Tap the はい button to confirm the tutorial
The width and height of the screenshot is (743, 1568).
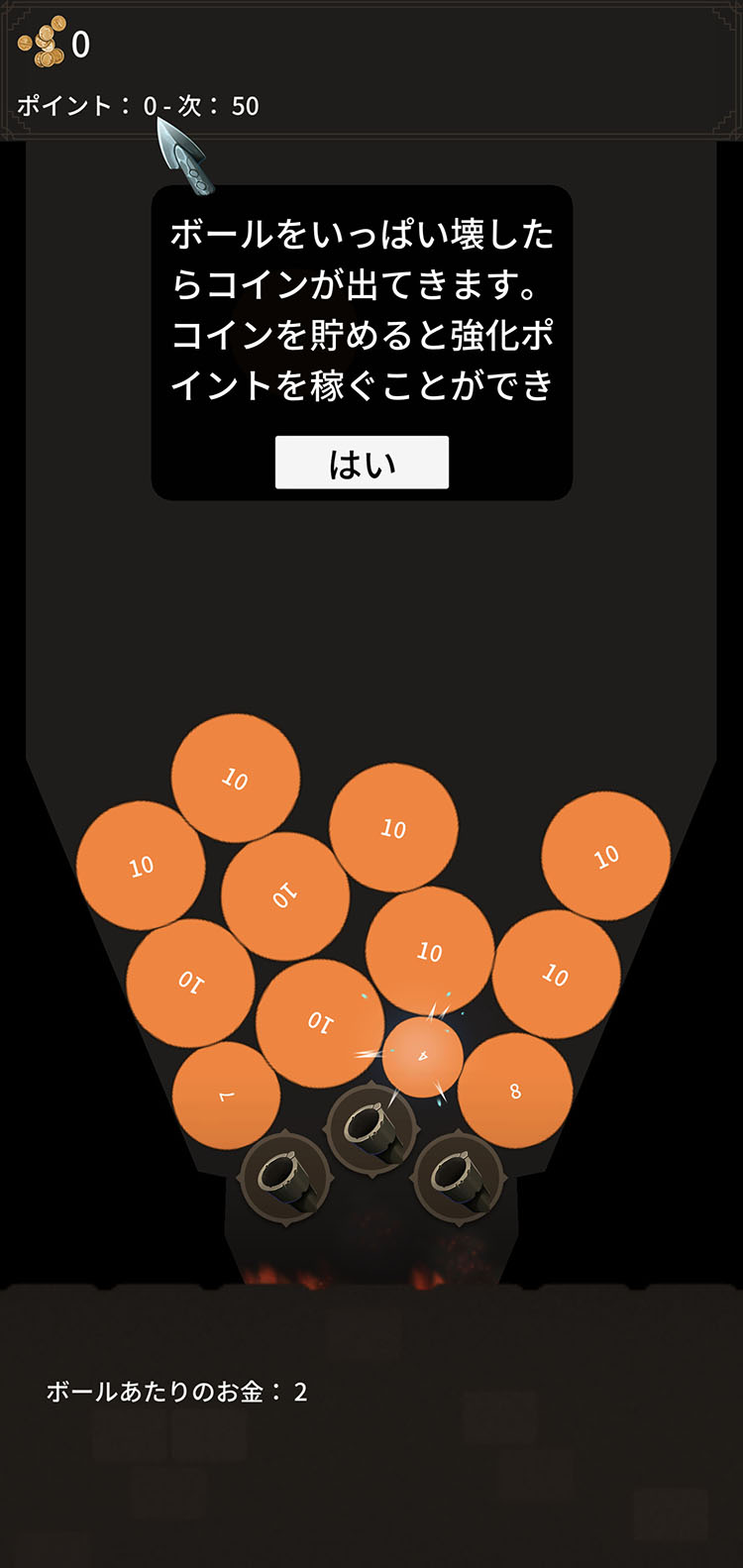pos(362,463)
